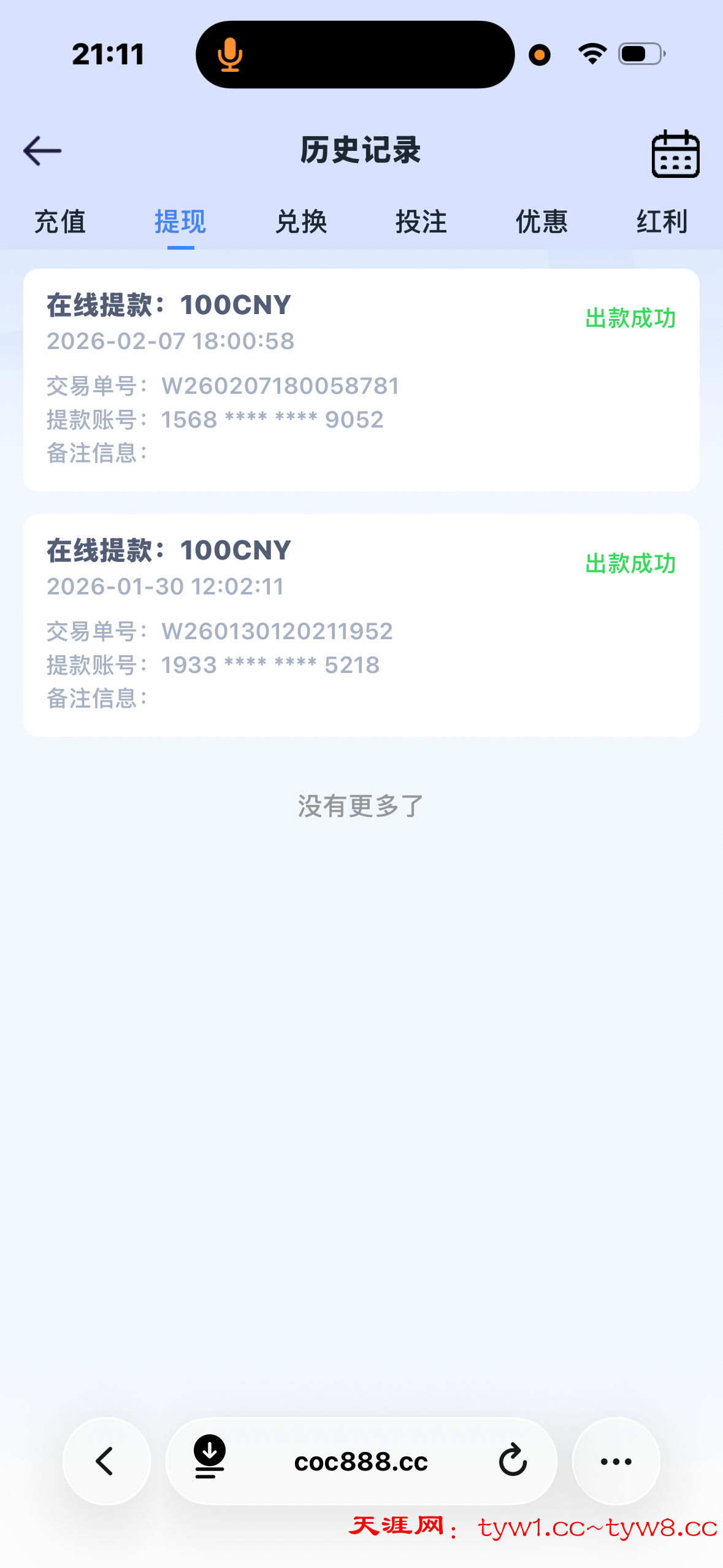Tap the Wi-Fi icon in the status bar
The width and height of the screenshot is (723, 1568).
pyautogui.click(x=589, y=54)
